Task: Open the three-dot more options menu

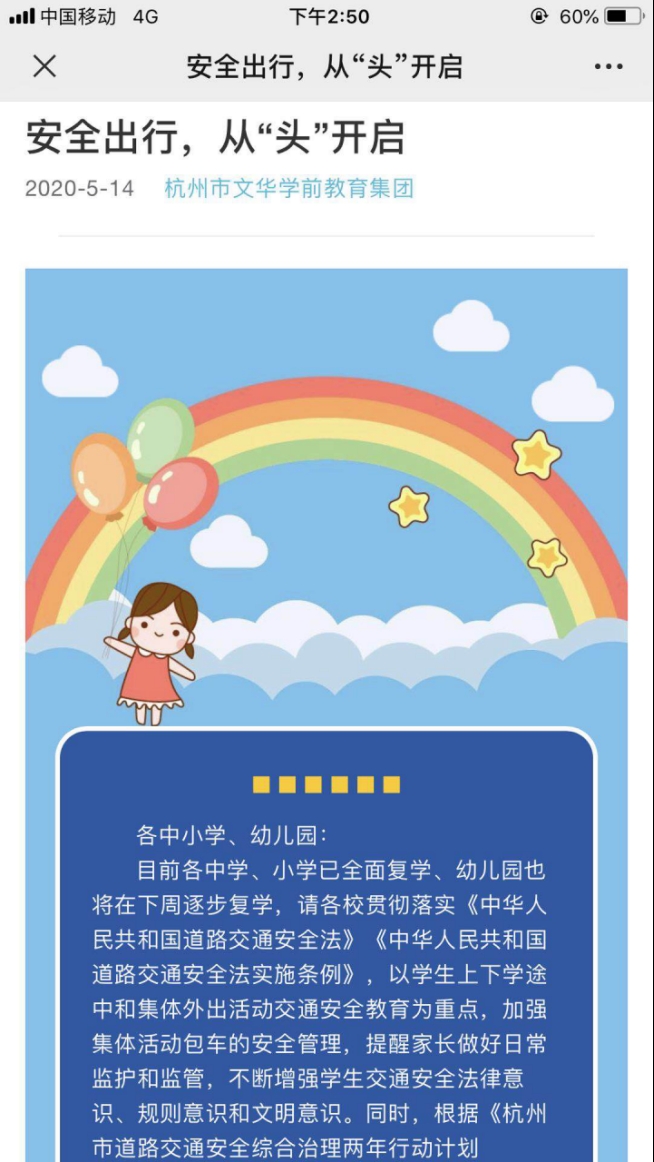Action: click(x=608, y=67)
